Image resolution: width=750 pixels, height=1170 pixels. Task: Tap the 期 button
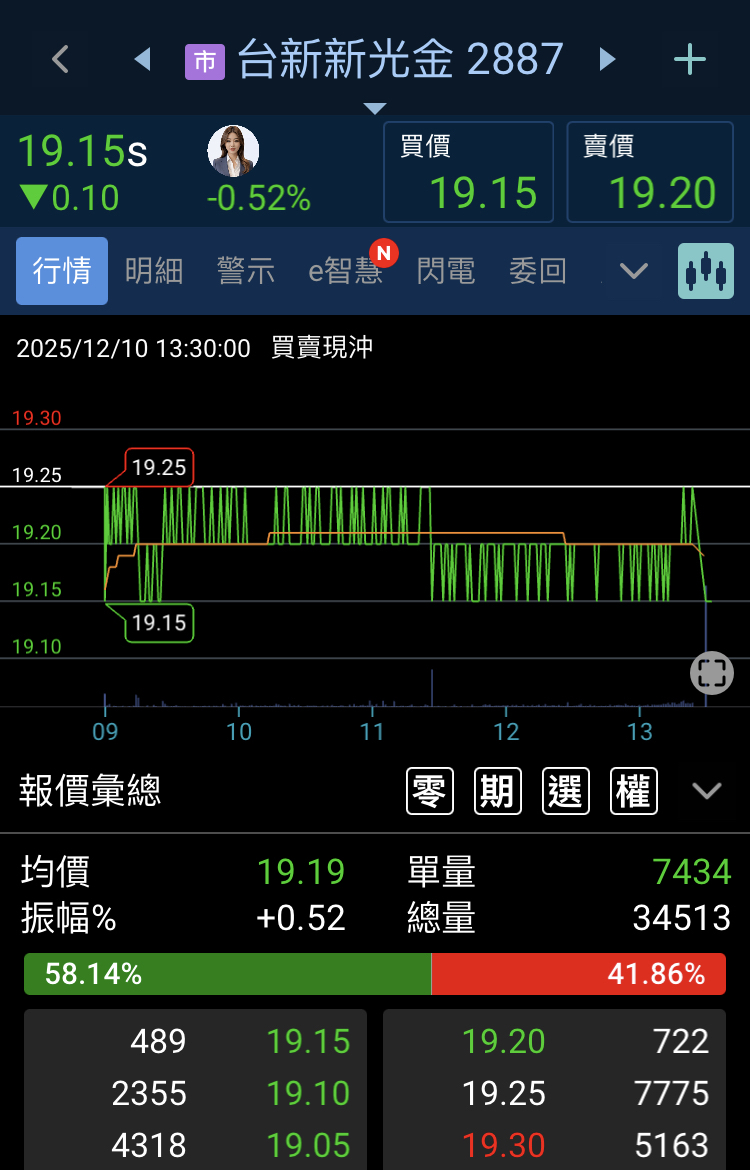[x=497, y=792]
